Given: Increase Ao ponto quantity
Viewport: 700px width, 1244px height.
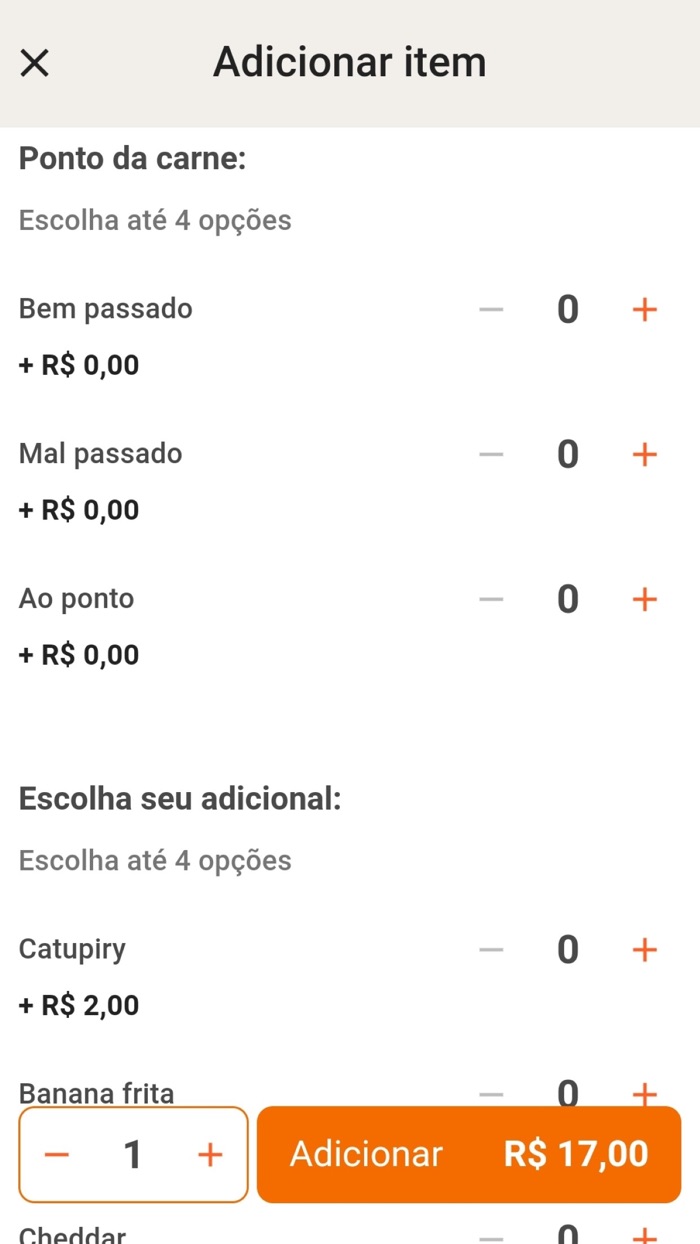Looking at the screenshot, I should coord(645,600).
